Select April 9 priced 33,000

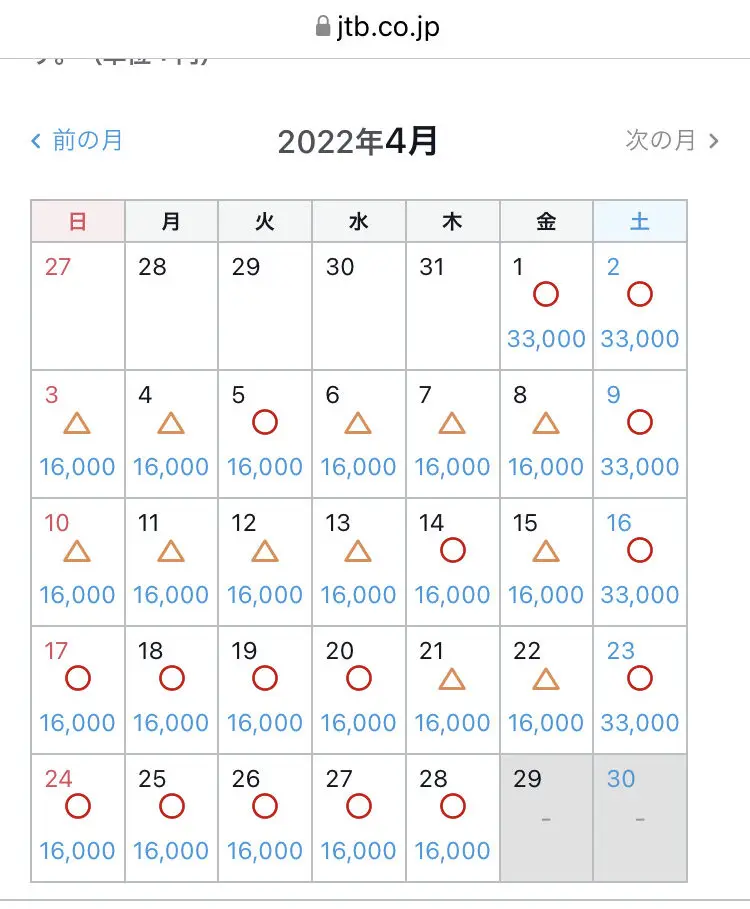[x=640, y=434]
